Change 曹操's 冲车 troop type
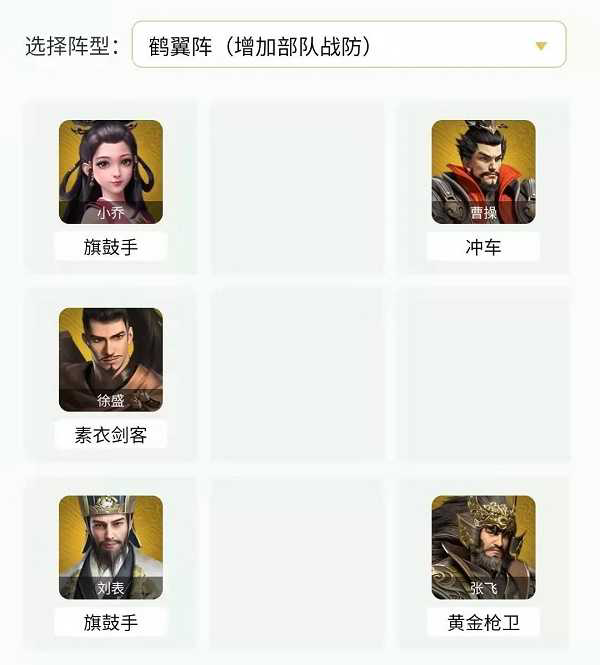The height and width of the screenshot is (665, 600). tap(483, 247)
